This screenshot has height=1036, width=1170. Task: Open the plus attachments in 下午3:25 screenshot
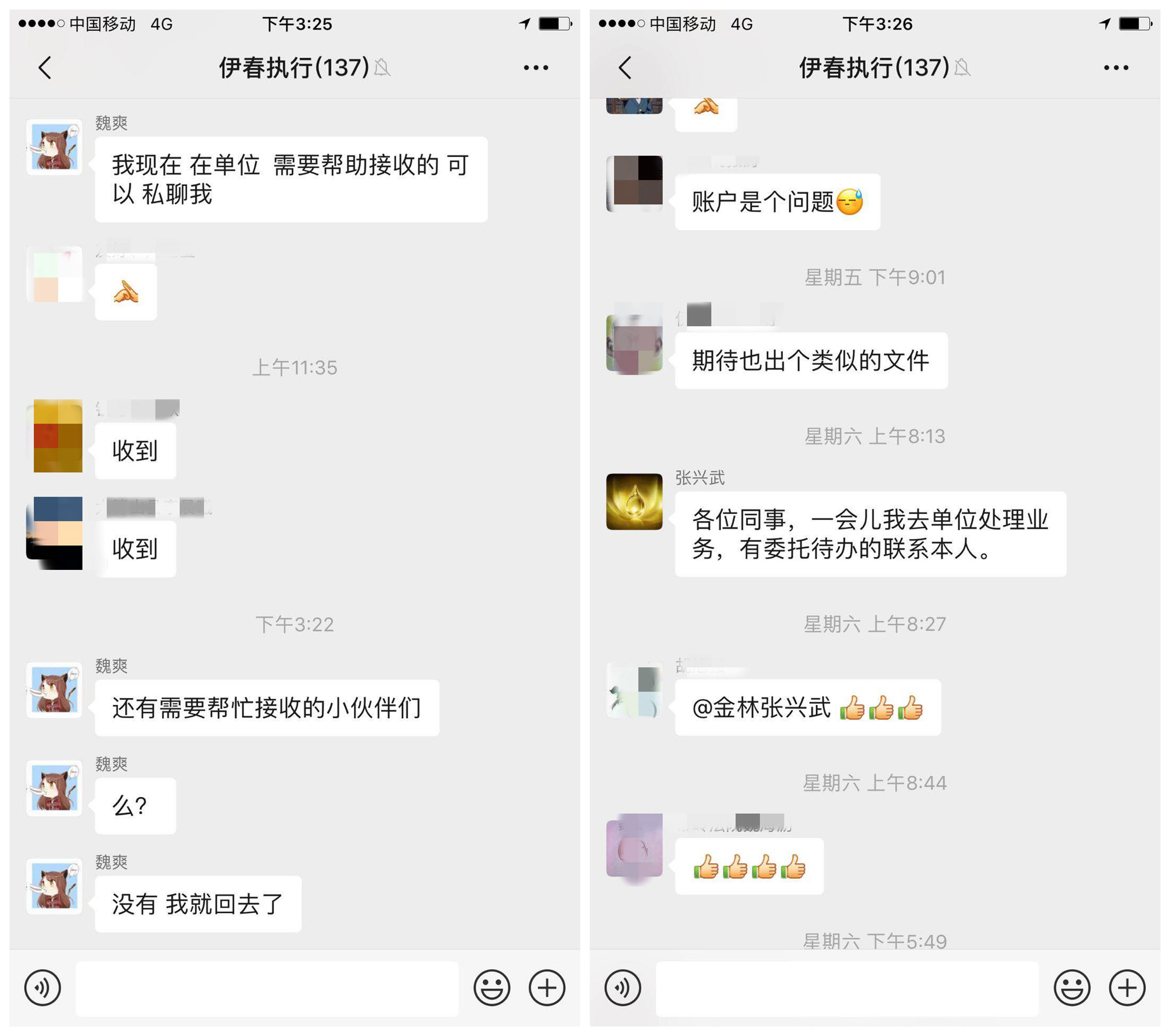[547, 988]
